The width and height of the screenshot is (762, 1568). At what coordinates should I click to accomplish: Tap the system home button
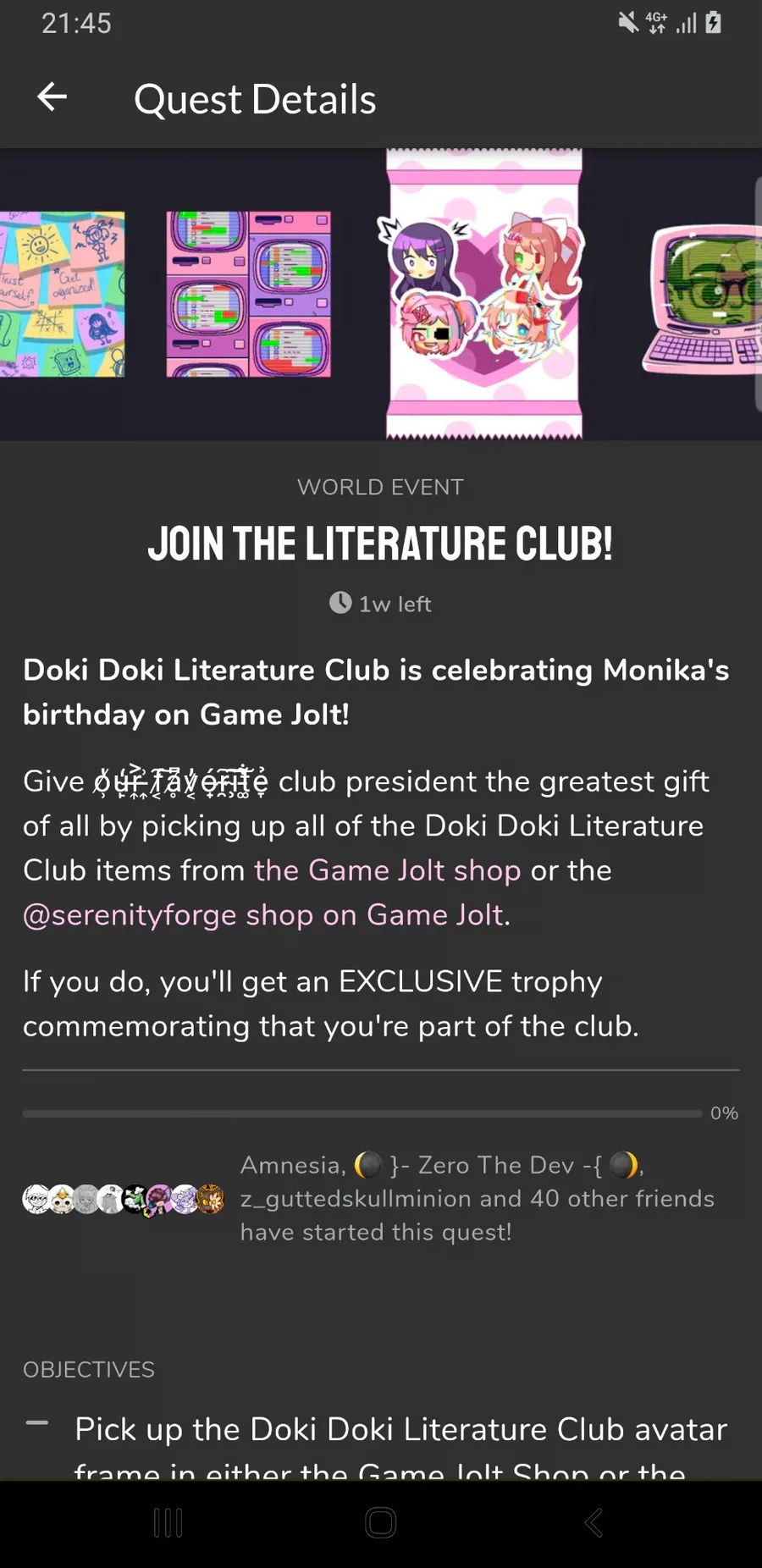coord(380,1523)
